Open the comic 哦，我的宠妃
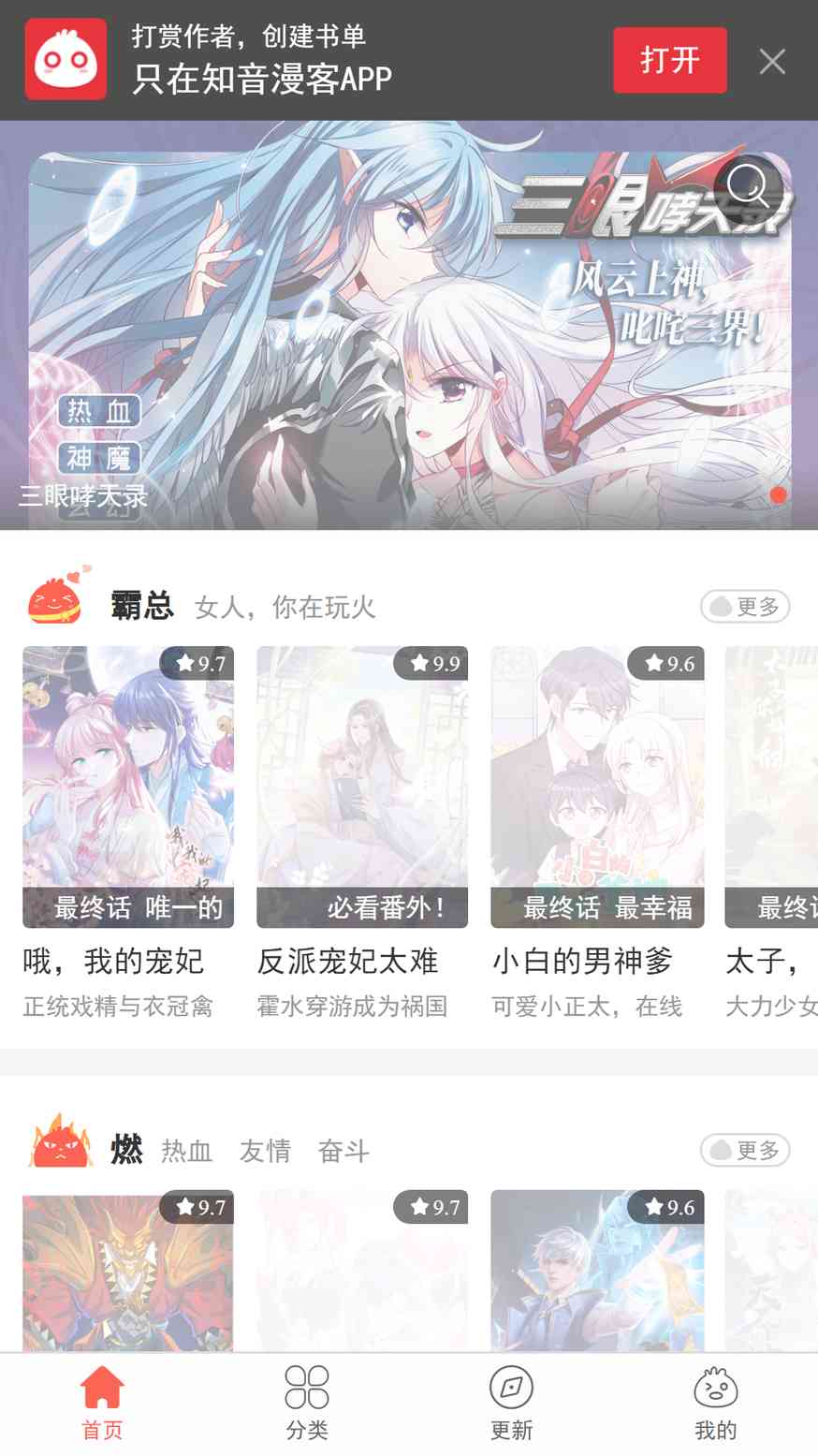Image resolution: width=818 pixels, height=1456 pixels. point(128,787)
